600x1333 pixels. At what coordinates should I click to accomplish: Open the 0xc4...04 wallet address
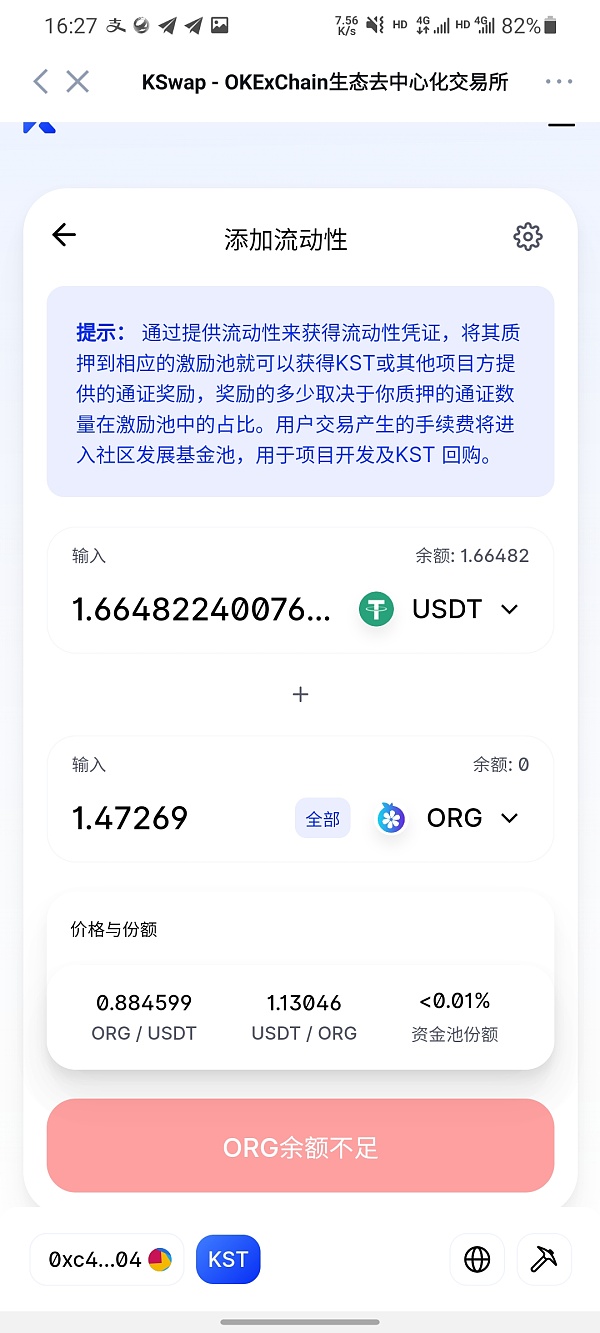(x=108, y=1259)
